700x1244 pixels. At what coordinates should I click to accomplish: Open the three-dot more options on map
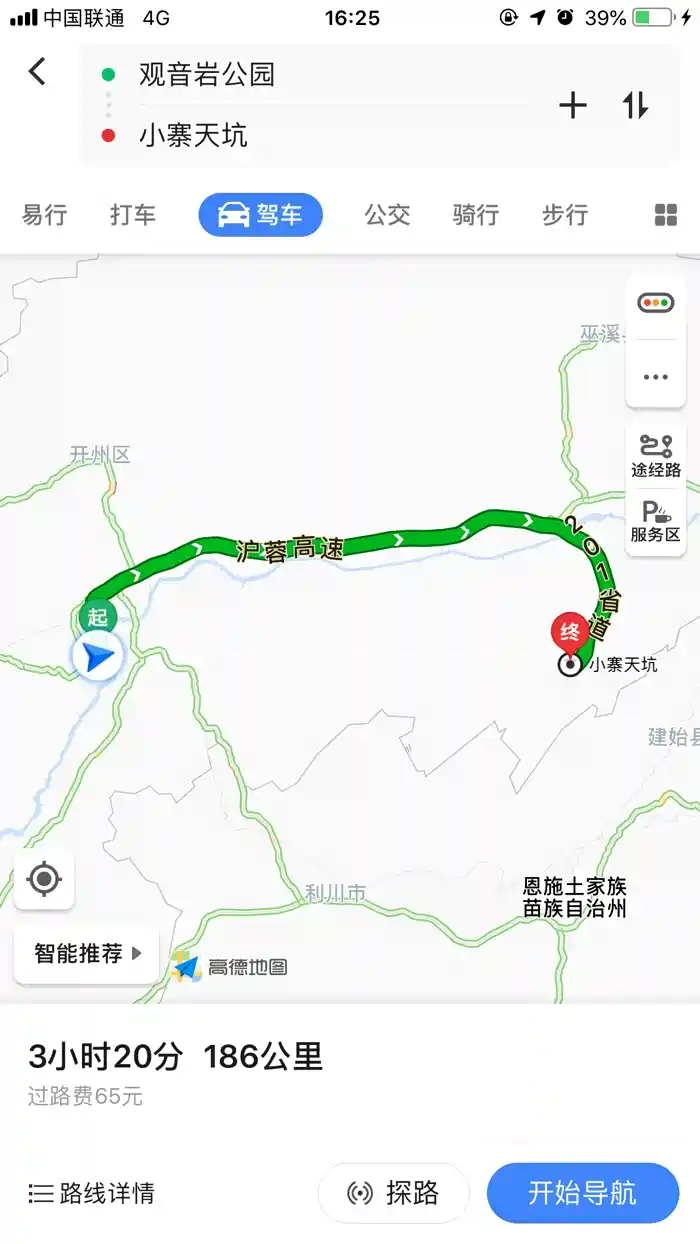coord(656,377)
